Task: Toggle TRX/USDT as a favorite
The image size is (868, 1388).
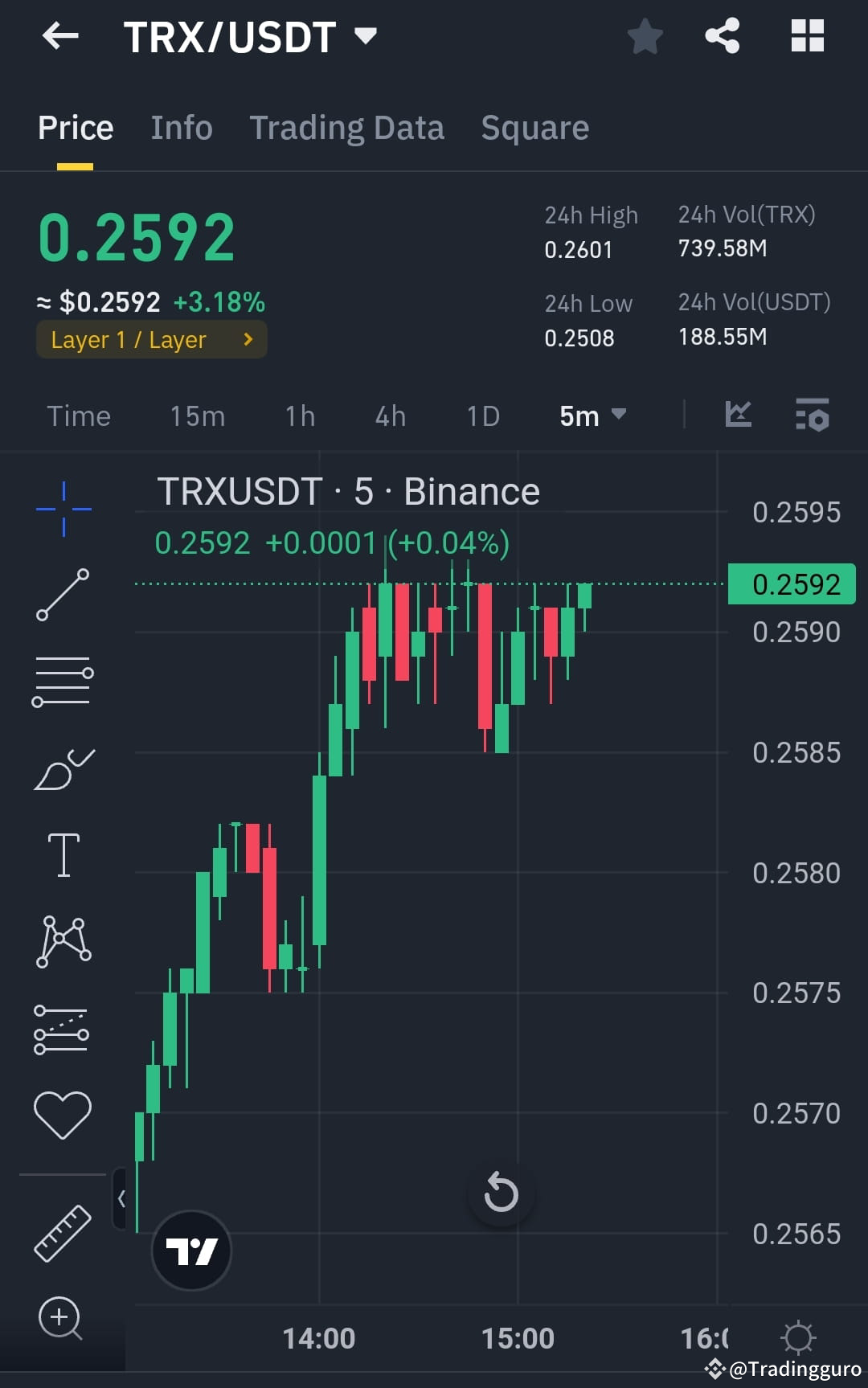Action: (x=645, y=35)
